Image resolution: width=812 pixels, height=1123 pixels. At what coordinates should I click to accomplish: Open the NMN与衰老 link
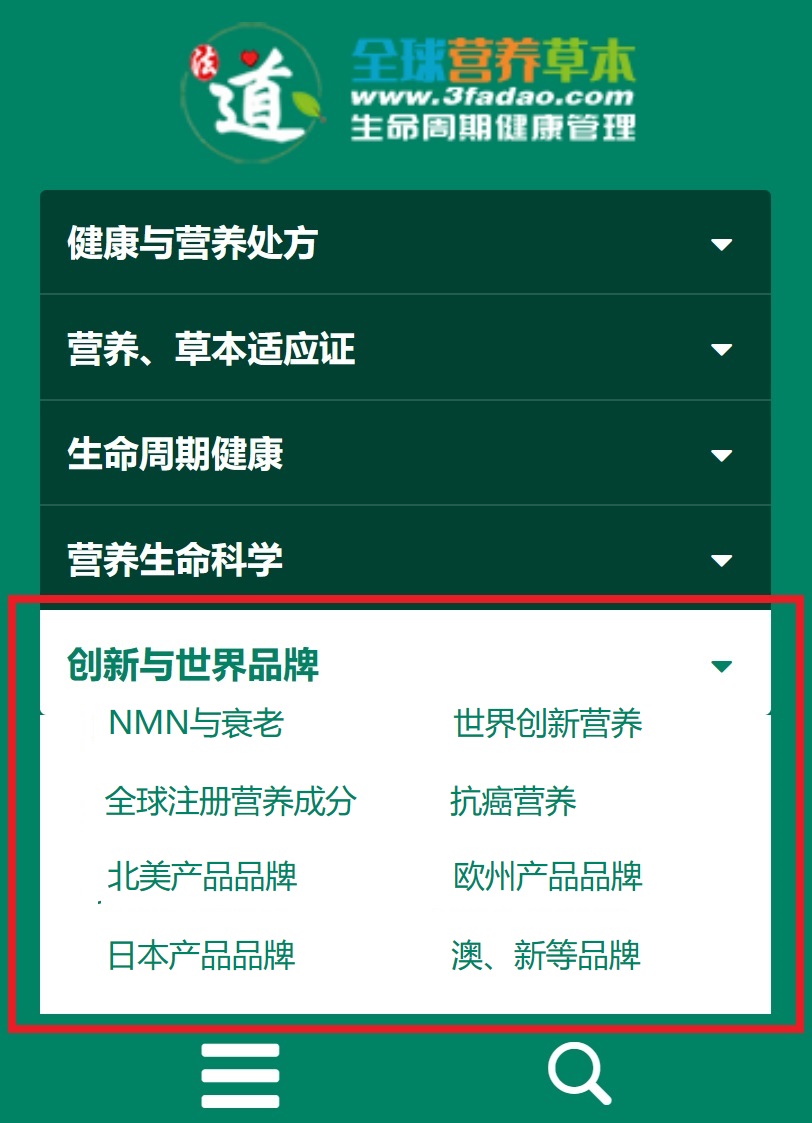[196, 723]
